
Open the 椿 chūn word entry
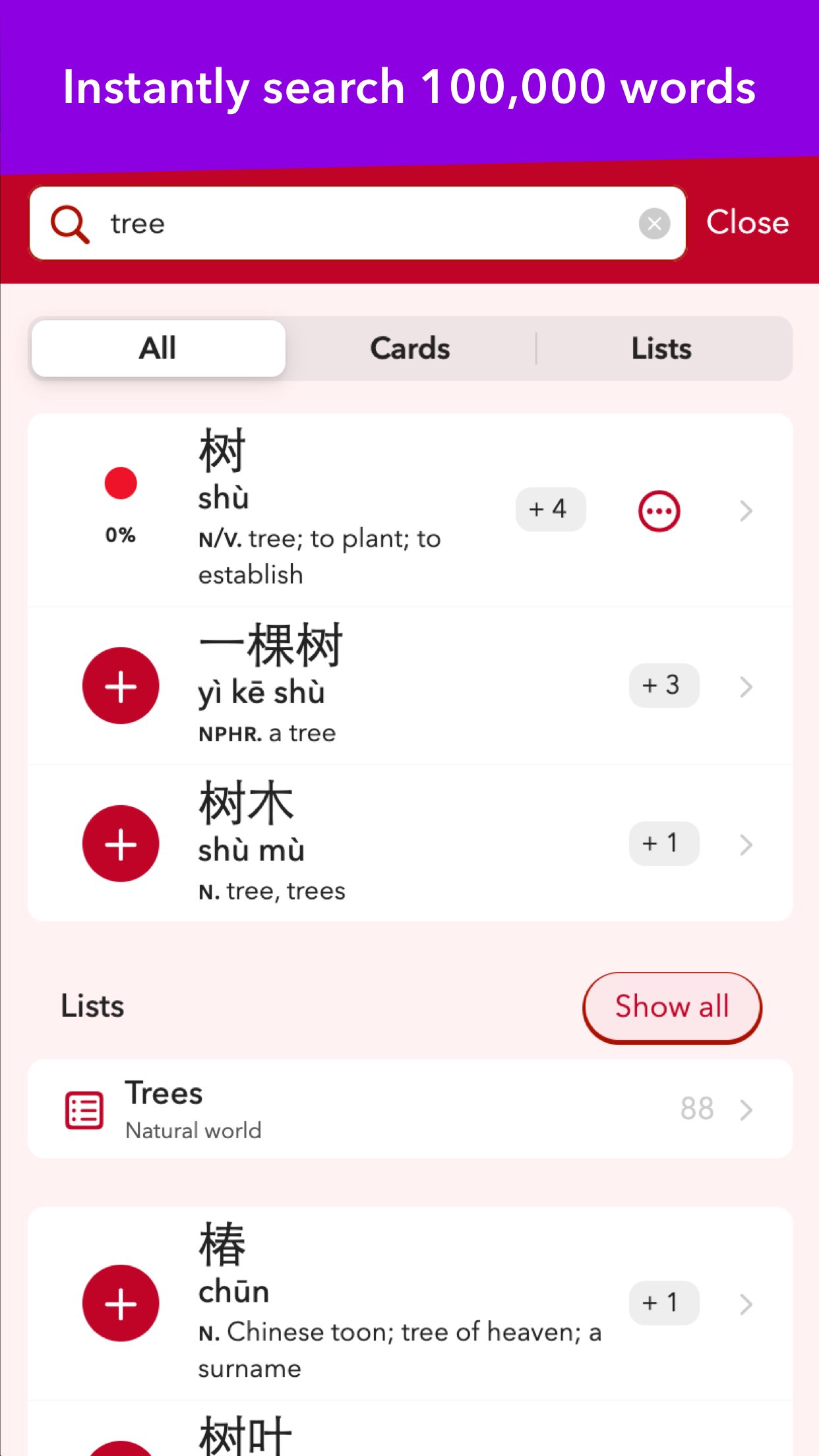396,1303
